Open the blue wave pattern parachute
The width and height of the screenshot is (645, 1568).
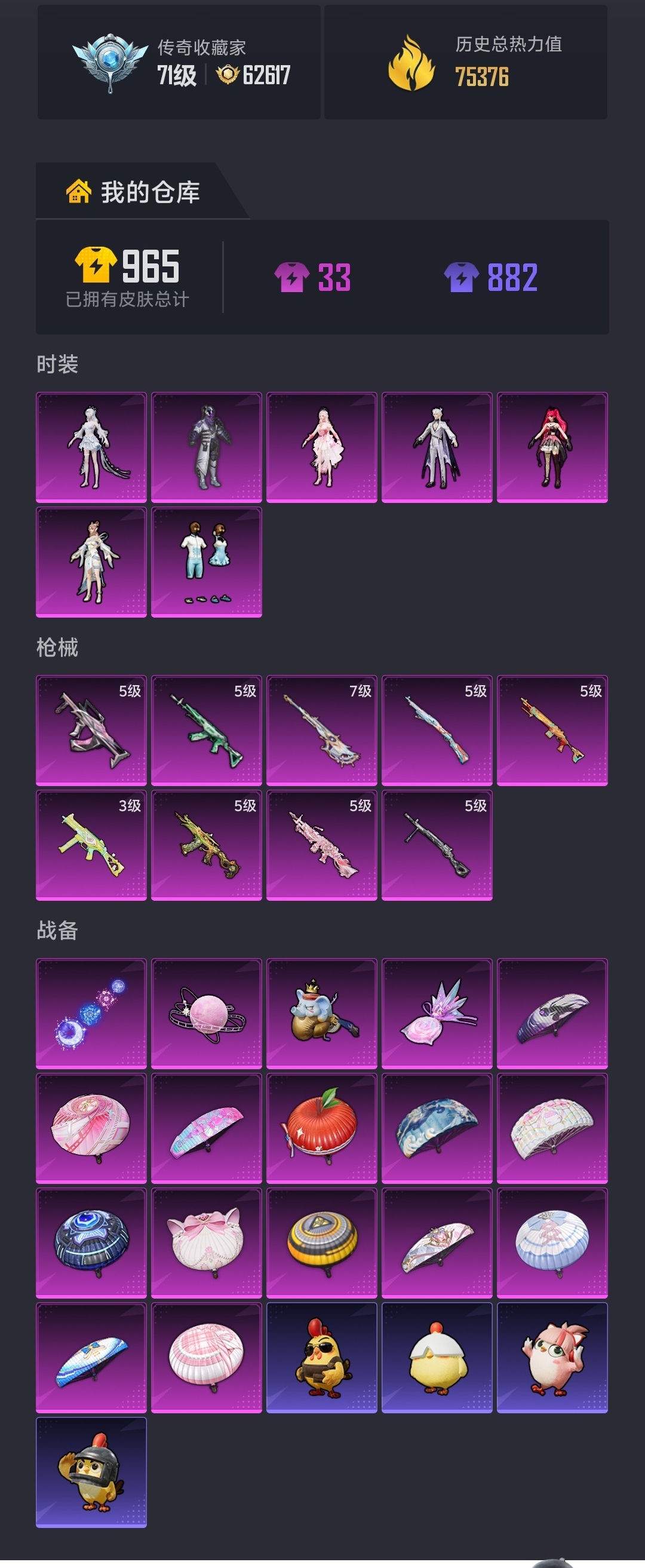[x=437, y=1128]
